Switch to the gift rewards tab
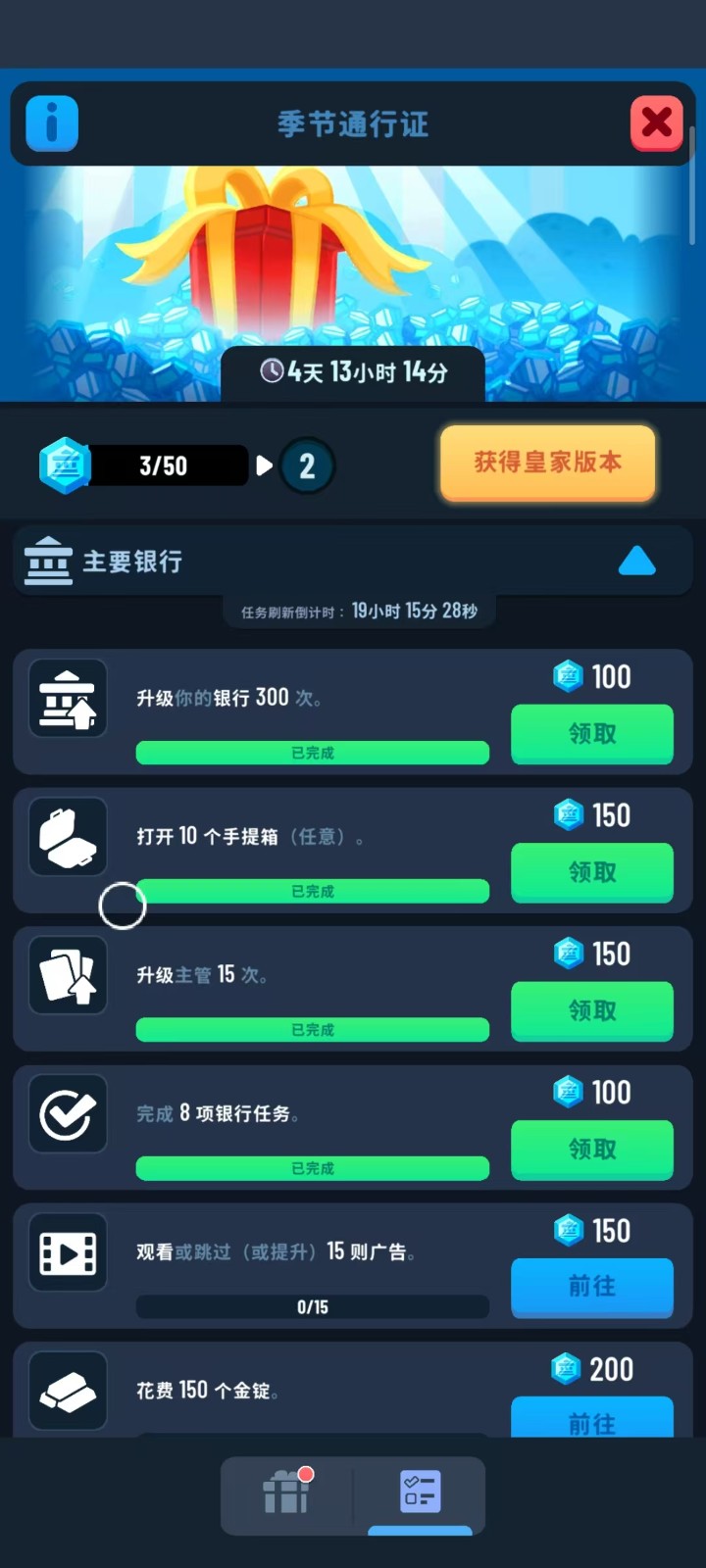This screenshot has width=706, height=1568. point(287,1493)
